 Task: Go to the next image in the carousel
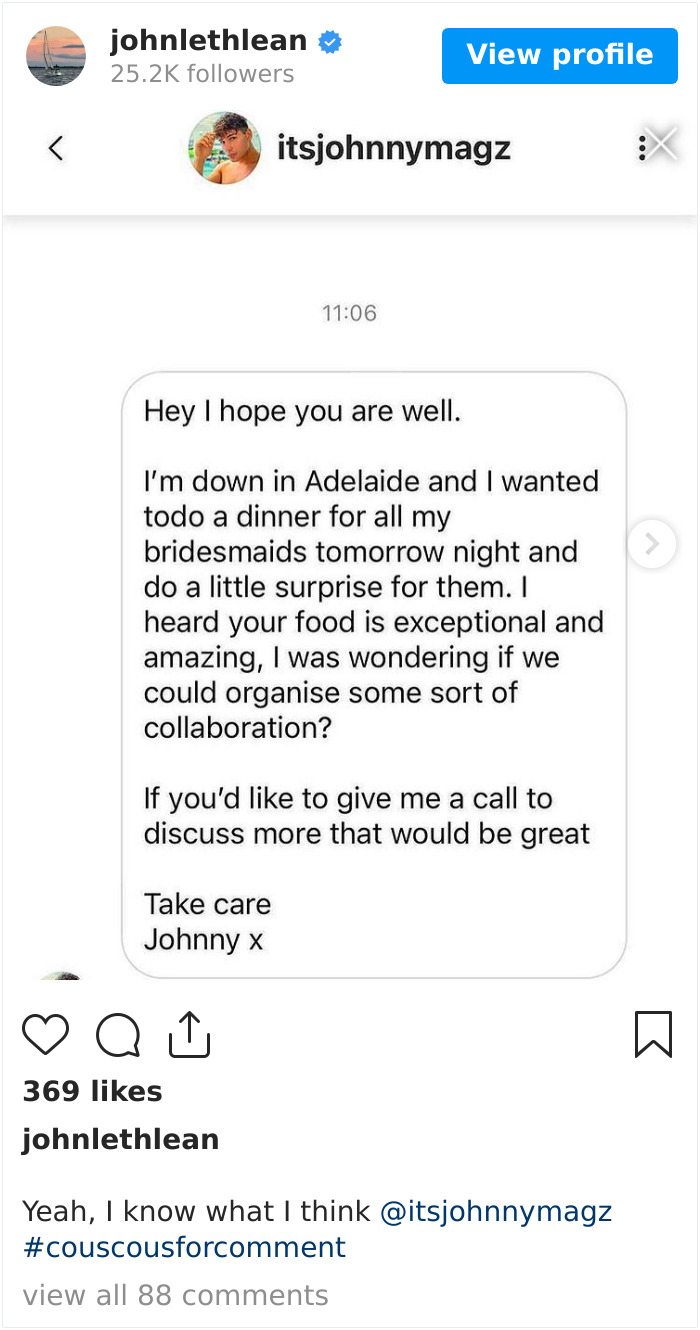coord(652,544)
